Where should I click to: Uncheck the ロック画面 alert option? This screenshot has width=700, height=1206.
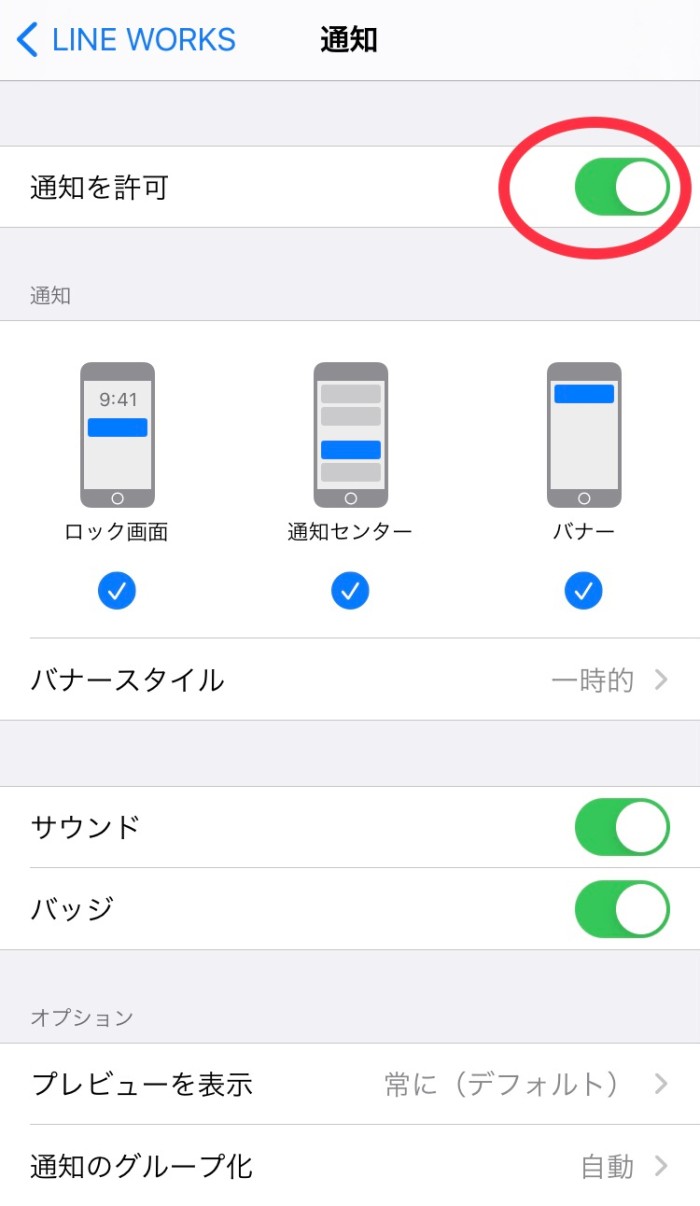[x=117, y=592]
